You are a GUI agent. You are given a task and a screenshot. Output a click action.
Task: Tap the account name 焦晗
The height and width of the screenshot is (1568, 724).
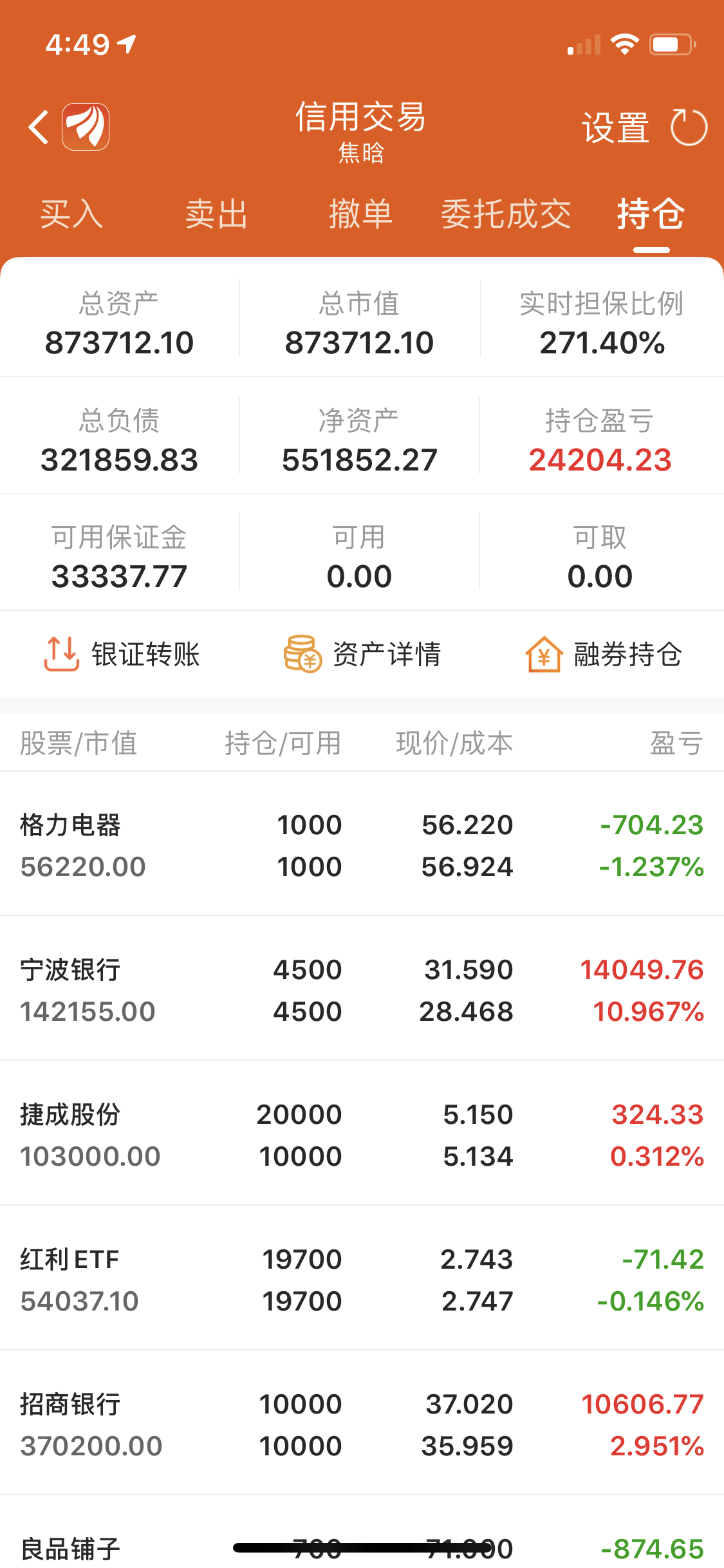(x=362, y=154)
